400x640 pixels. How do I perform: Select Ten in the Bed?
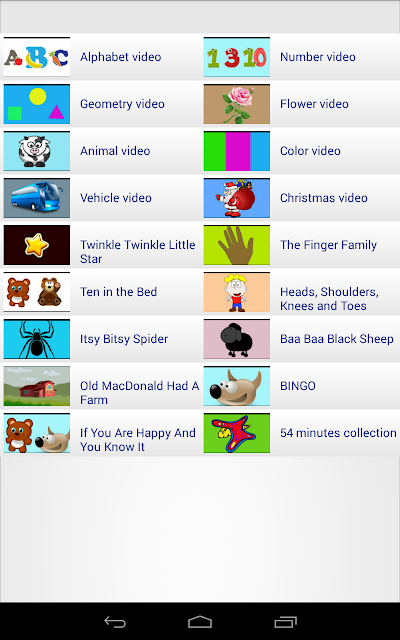[x=100, y=292]
